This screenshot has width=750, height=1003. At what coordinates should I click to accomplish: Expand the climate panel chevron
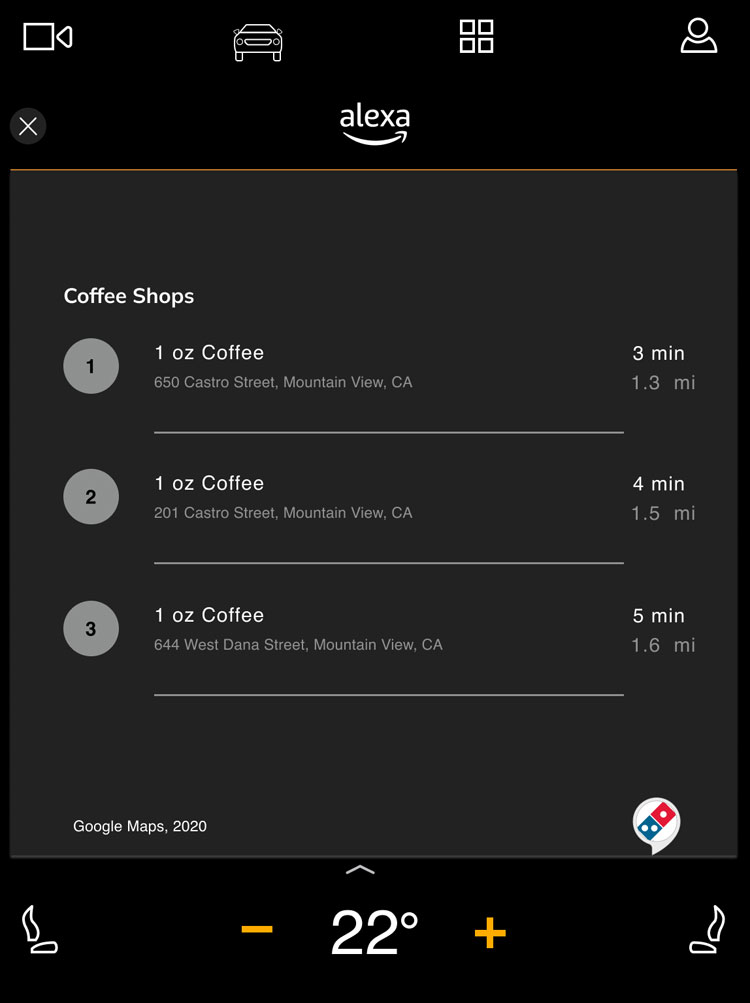359,871
